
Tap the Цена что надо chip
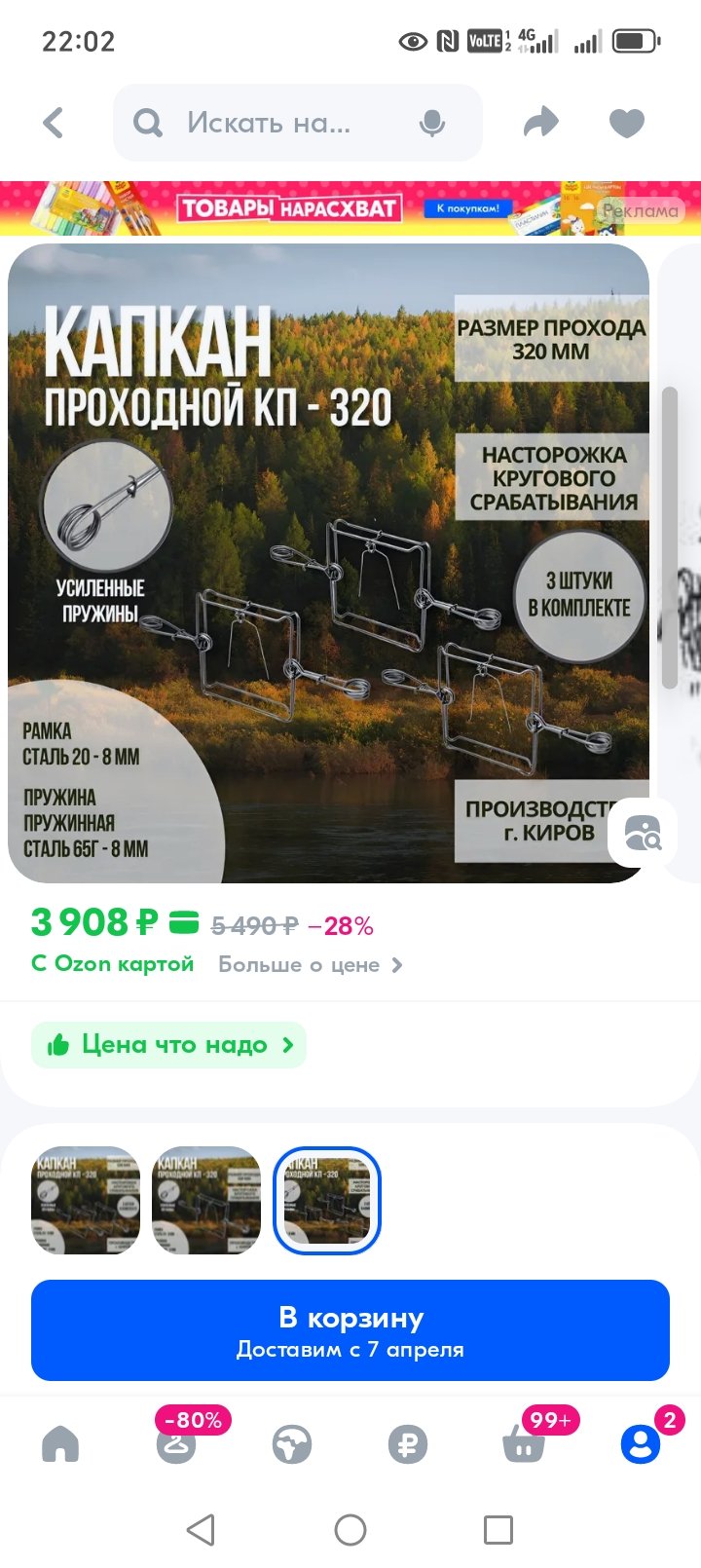168,1045
